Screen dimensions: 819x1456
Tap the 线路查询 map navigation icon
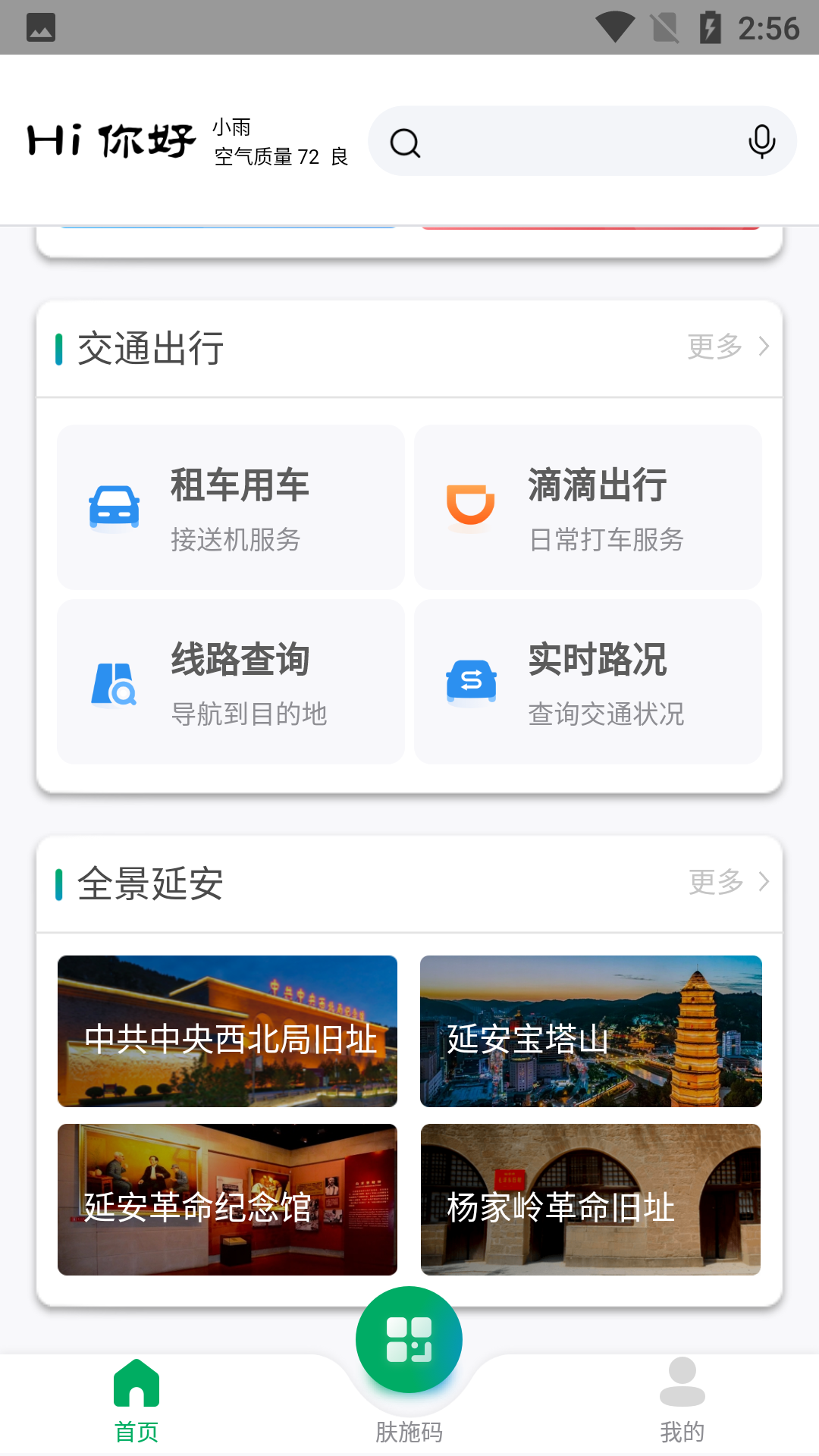115,681
